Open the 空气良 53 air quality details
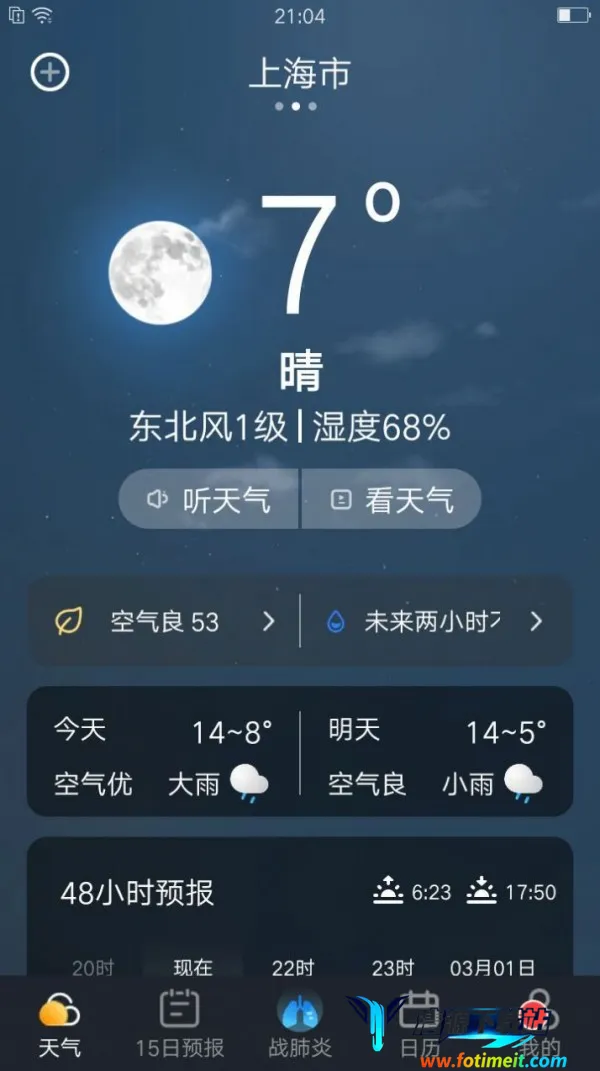 coord(165,622)
